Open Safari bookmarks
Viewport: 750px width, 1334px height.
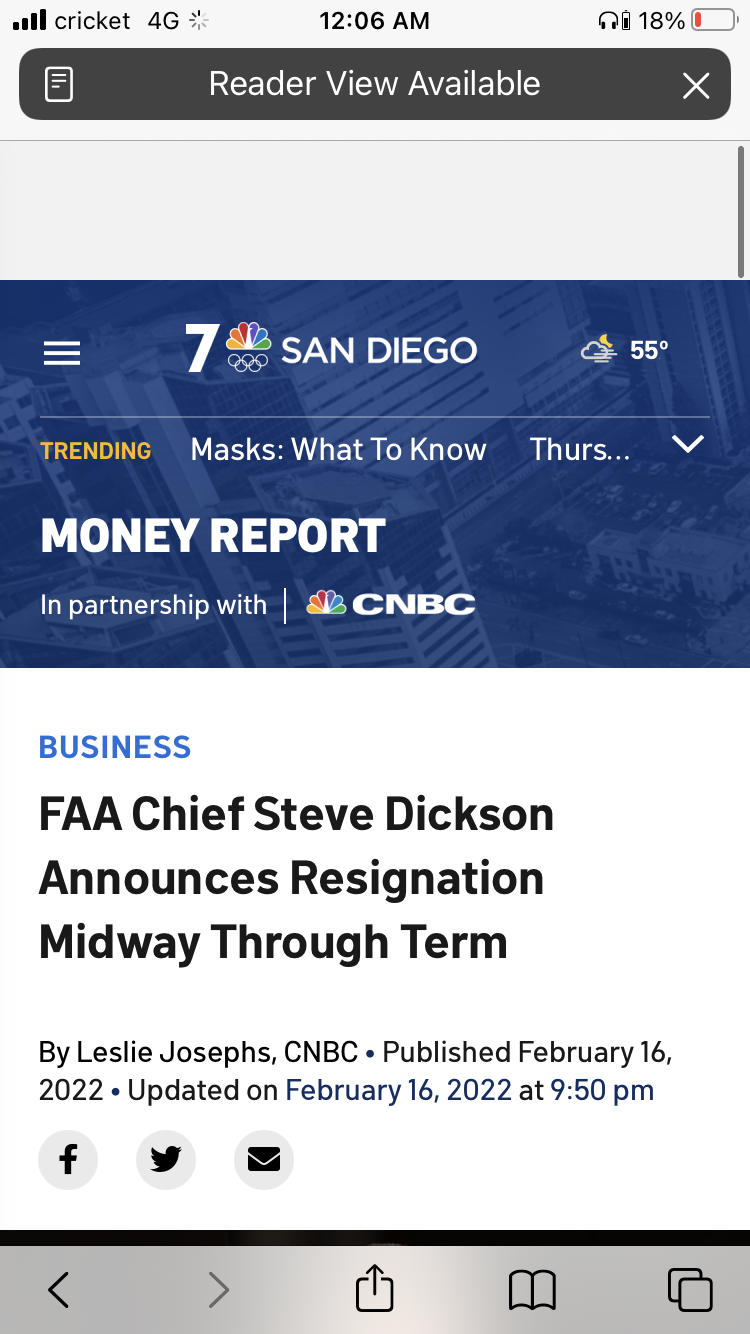click(x=532, y=1290)
